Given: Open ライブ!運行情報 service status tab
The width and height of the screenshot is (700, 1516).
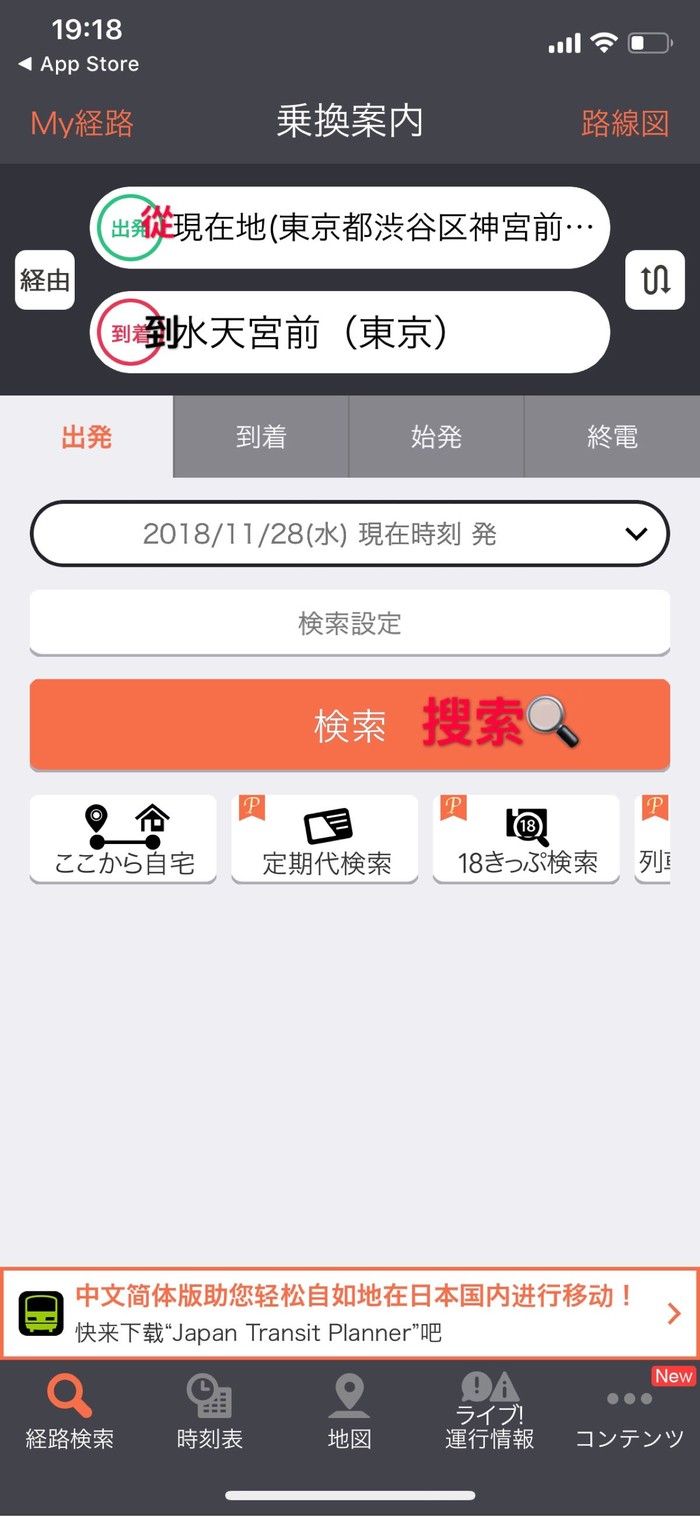Looking at the screenshot, I should (x=490, y=1412).
